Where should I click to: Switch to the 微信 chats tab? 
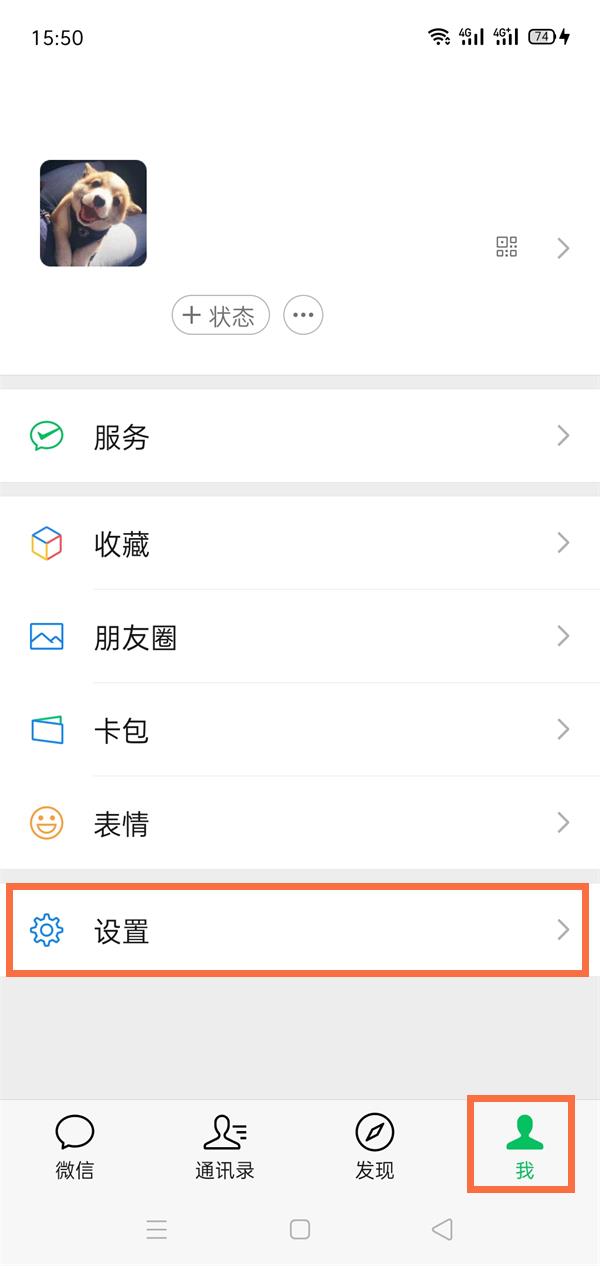(x=75, y=1146)
